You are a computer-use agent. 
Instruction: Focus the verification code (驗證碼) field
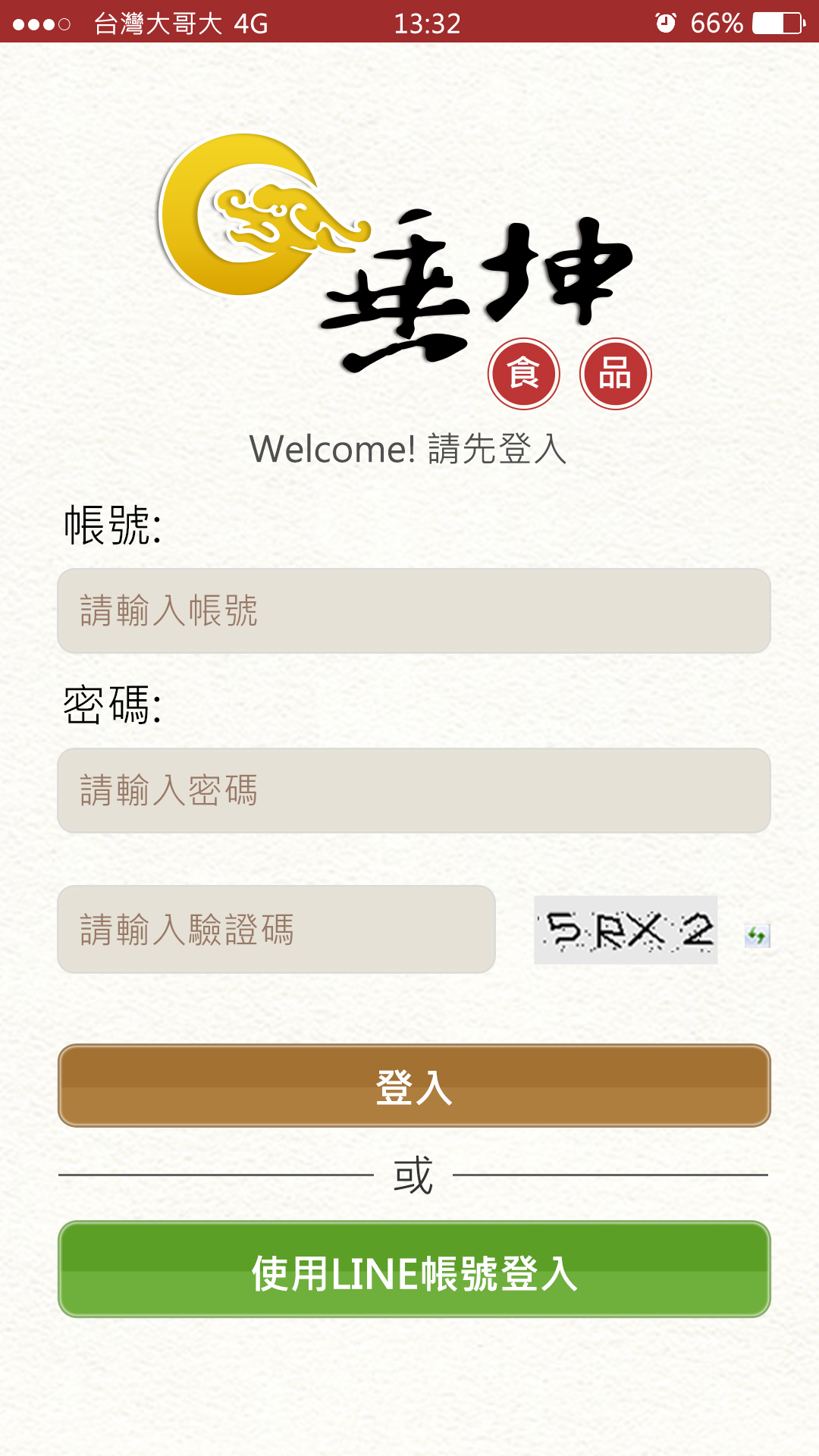click(x=276, y=930)
